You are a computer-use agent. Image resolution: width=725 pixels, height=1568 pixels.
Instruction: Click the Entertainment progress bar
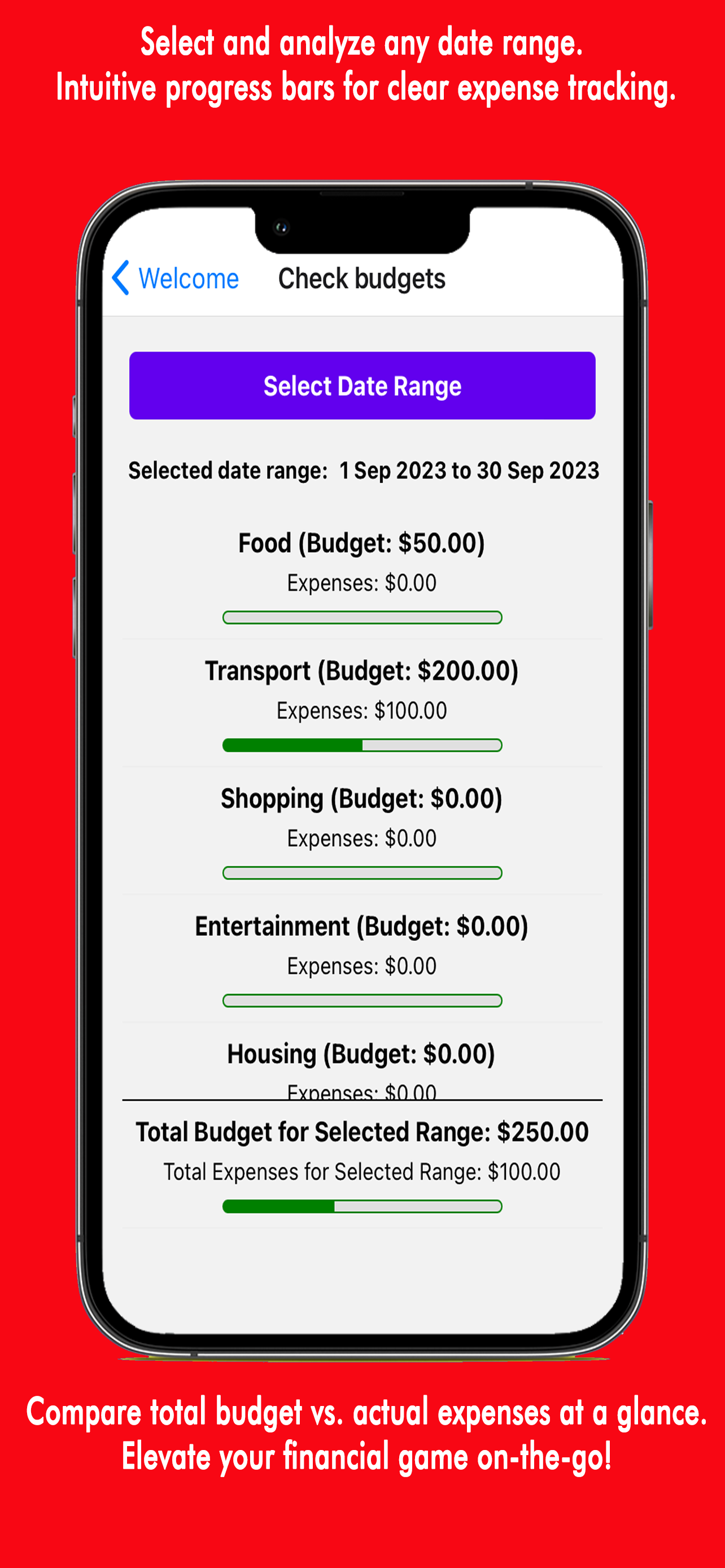(362, 1000)
